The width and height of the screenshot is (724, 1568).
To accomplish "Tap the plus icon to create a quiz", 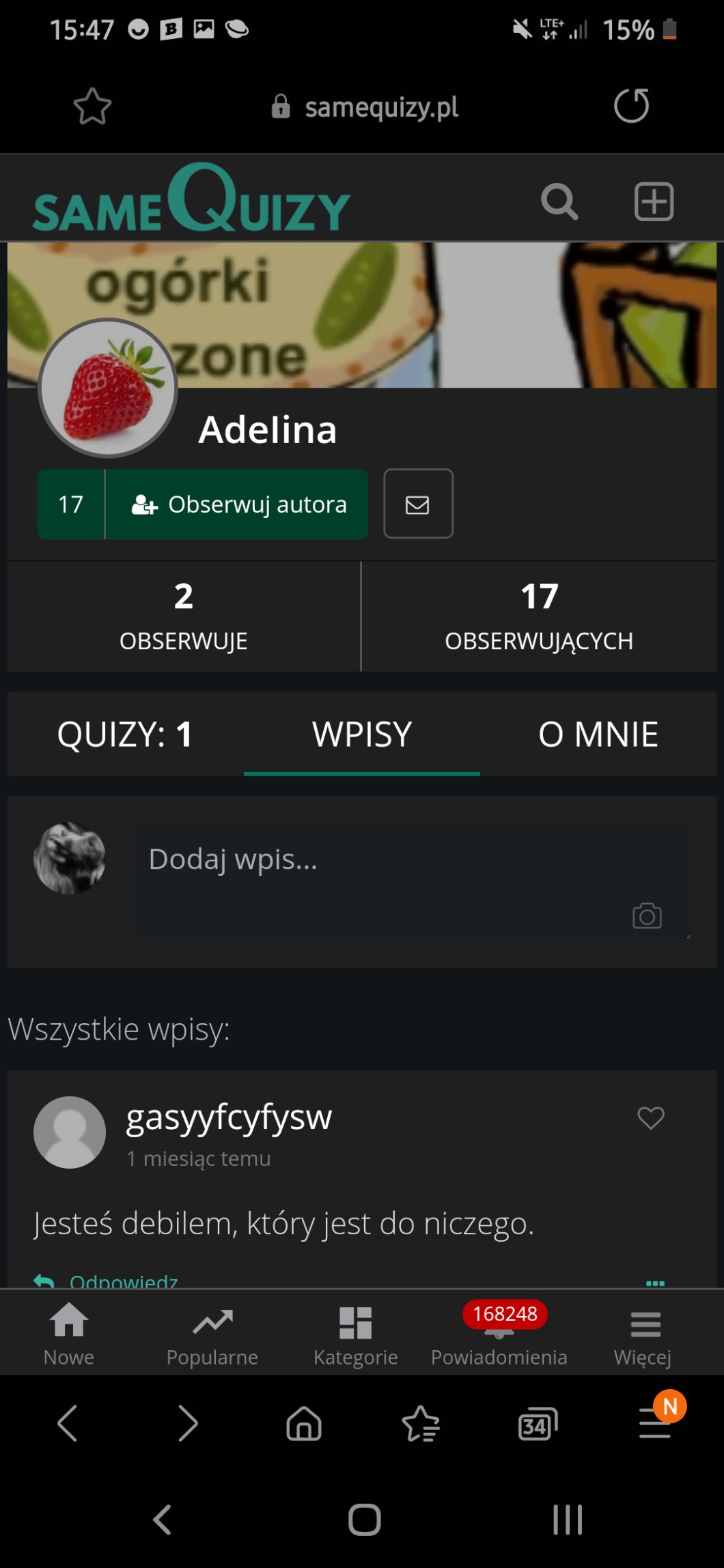I will pyautogui.click(x=654, y=202).
